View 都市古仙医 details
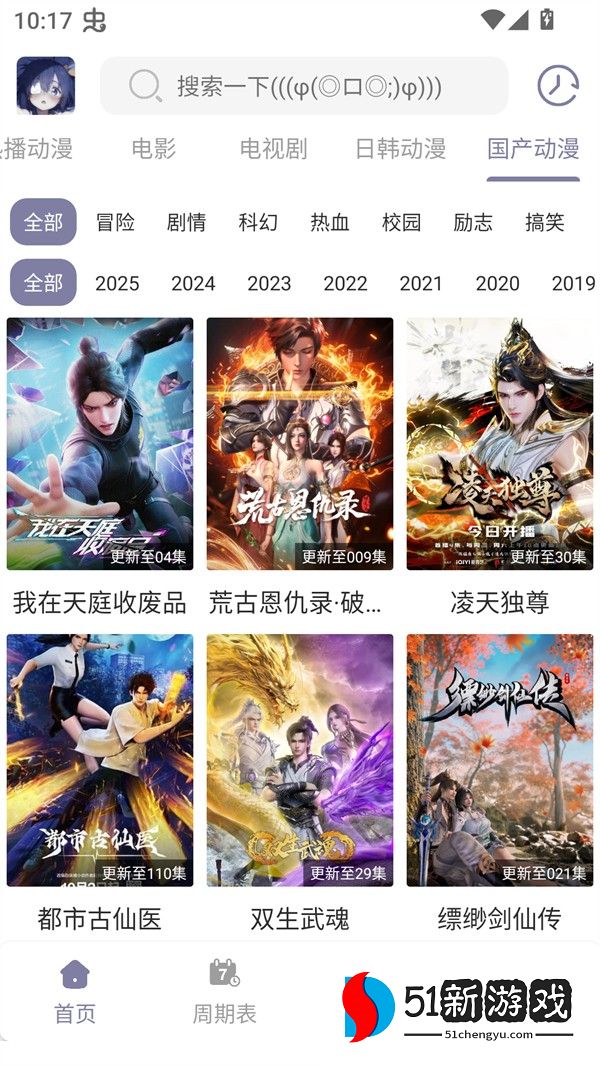Image resolution: width=600 pixels, height=1066 pixels. pyautogui.click(x=100, y=760)
